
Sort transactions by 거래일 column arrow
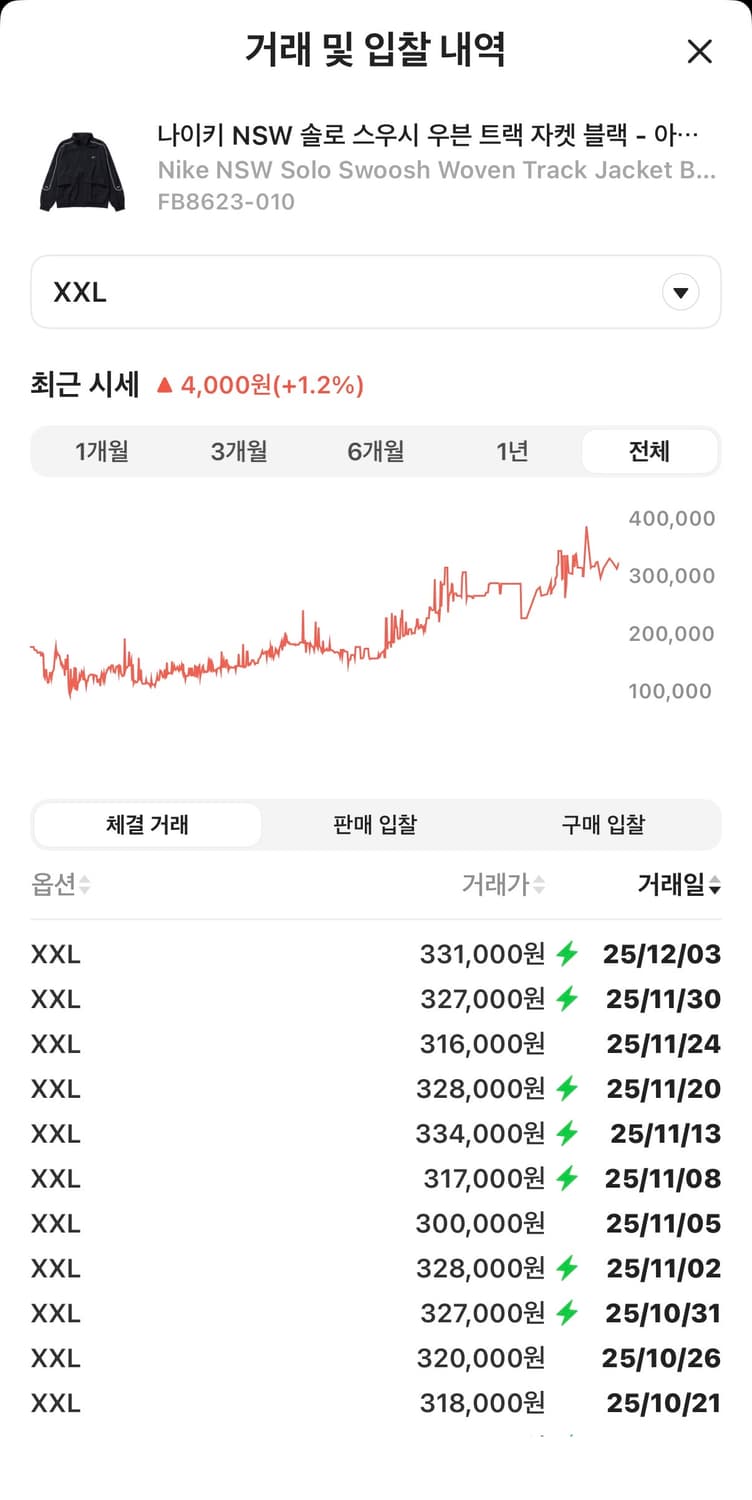click(718, 884)
